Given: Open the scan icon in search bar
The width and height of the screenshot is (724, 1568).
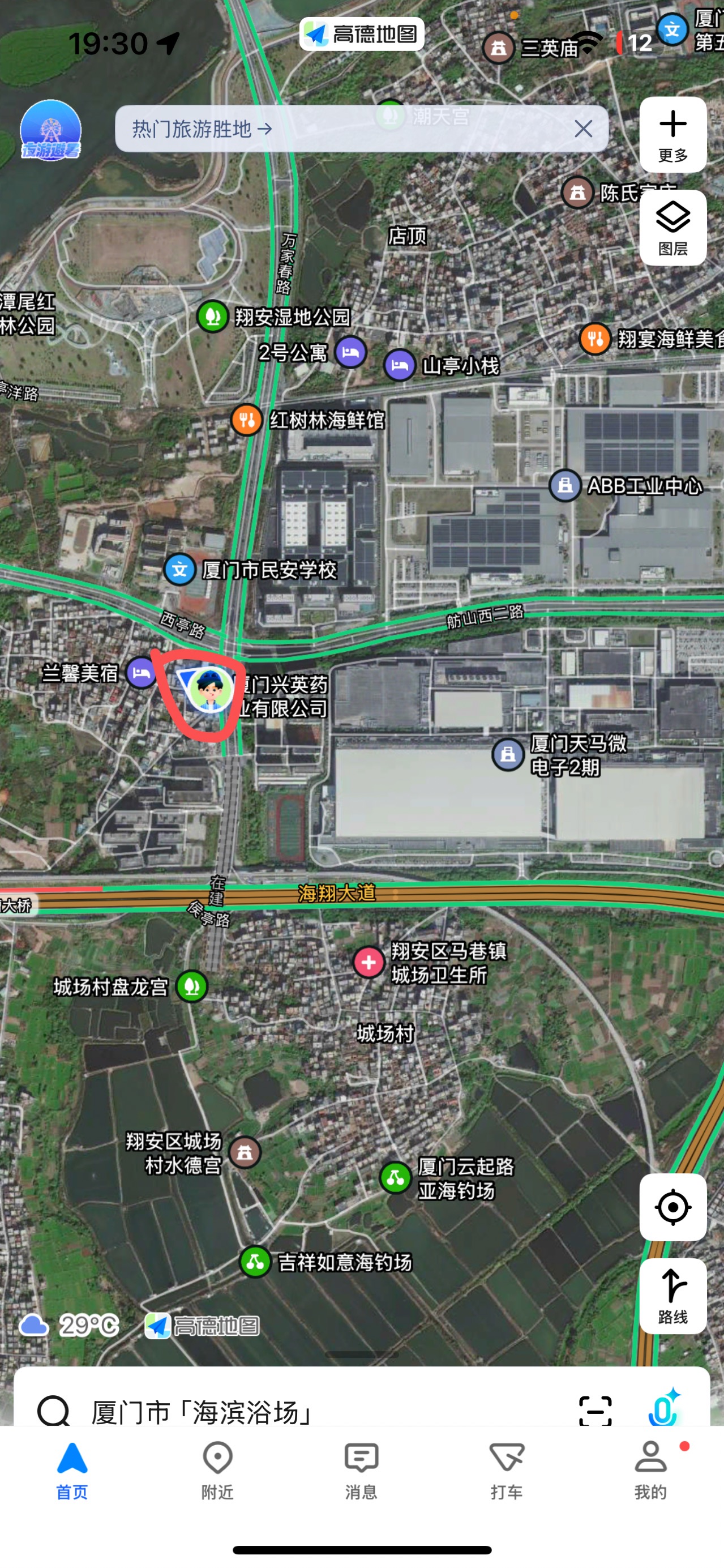Looking at the screenshot, I should (x=594, y=1411).
